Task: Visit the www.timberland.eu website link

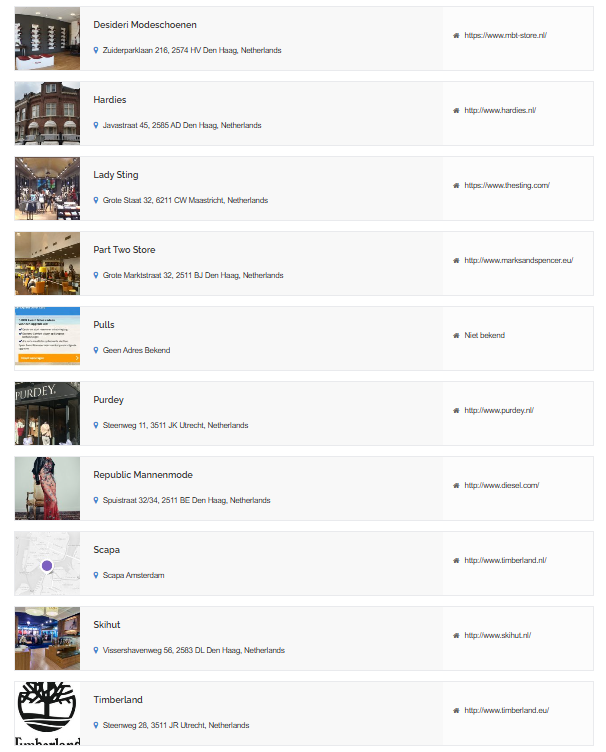Action: [507, 710]
